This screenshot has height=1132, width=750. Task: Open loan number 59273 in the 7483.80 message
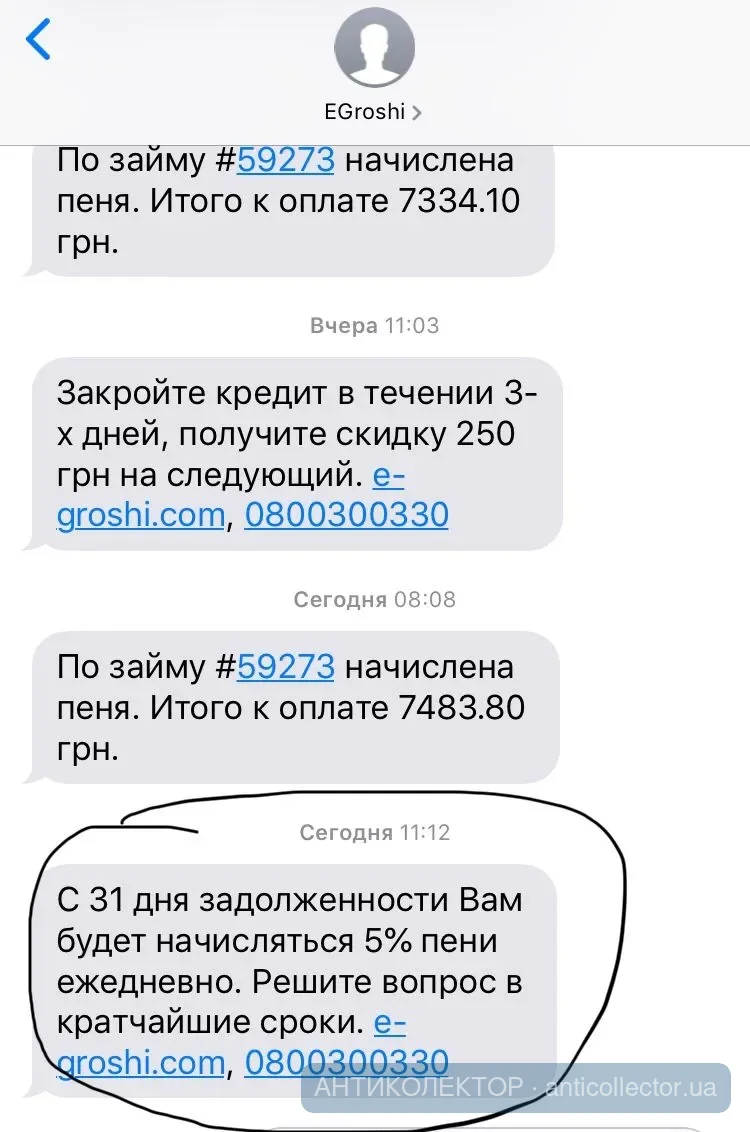pos(285,666)
